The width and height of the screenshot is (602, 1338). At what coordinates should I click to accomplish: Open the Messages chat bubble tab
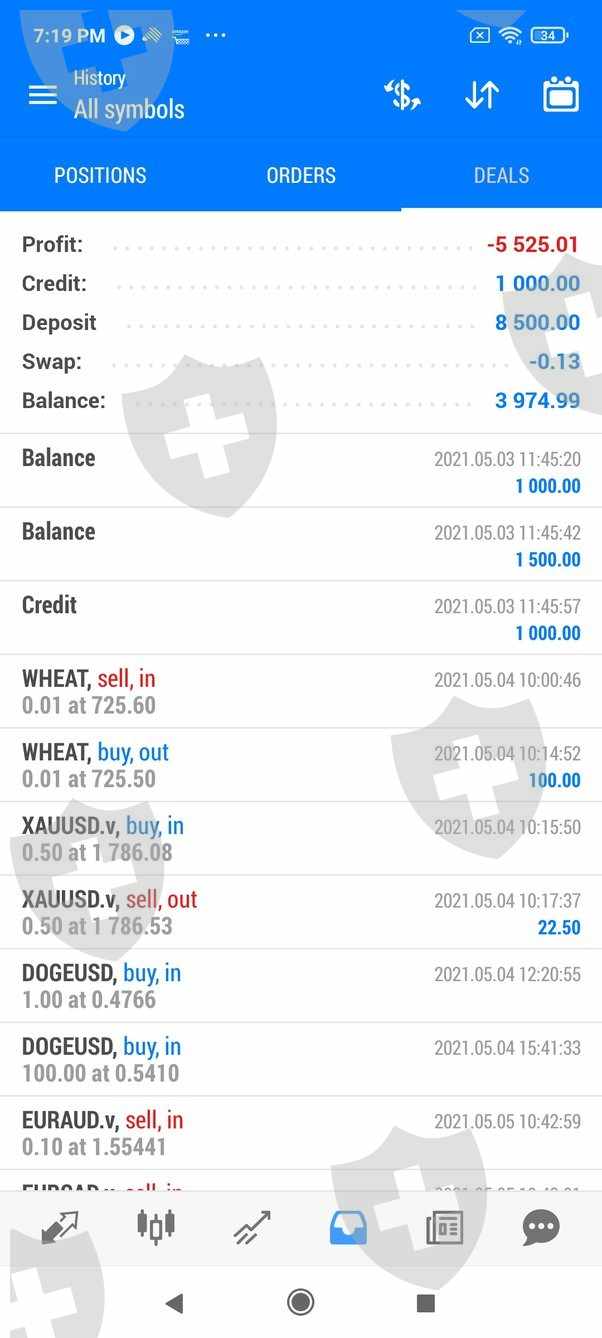coord(541,1227)
